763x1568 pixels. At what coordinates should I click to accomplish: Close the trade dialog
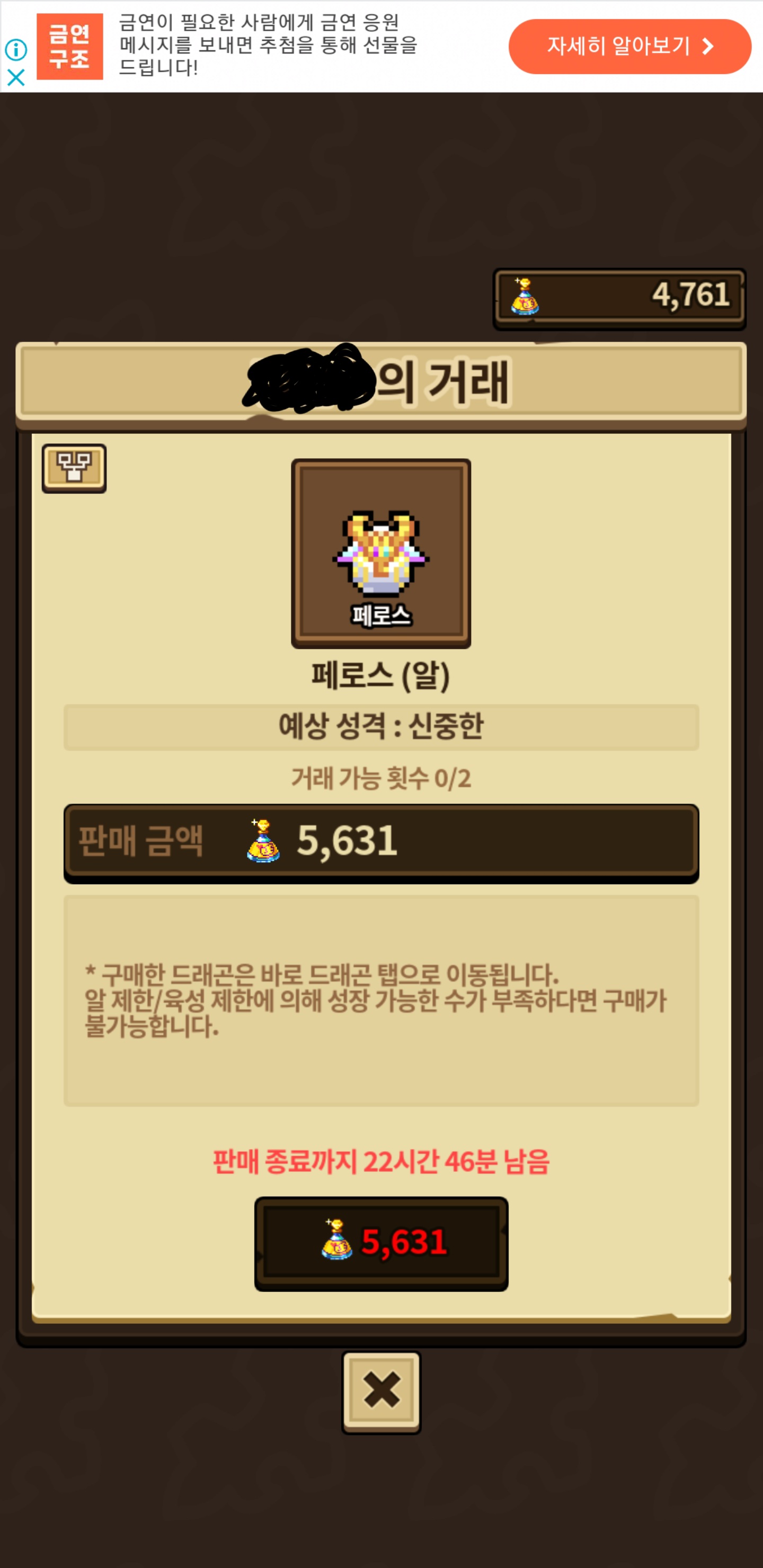pos(380,1392)
